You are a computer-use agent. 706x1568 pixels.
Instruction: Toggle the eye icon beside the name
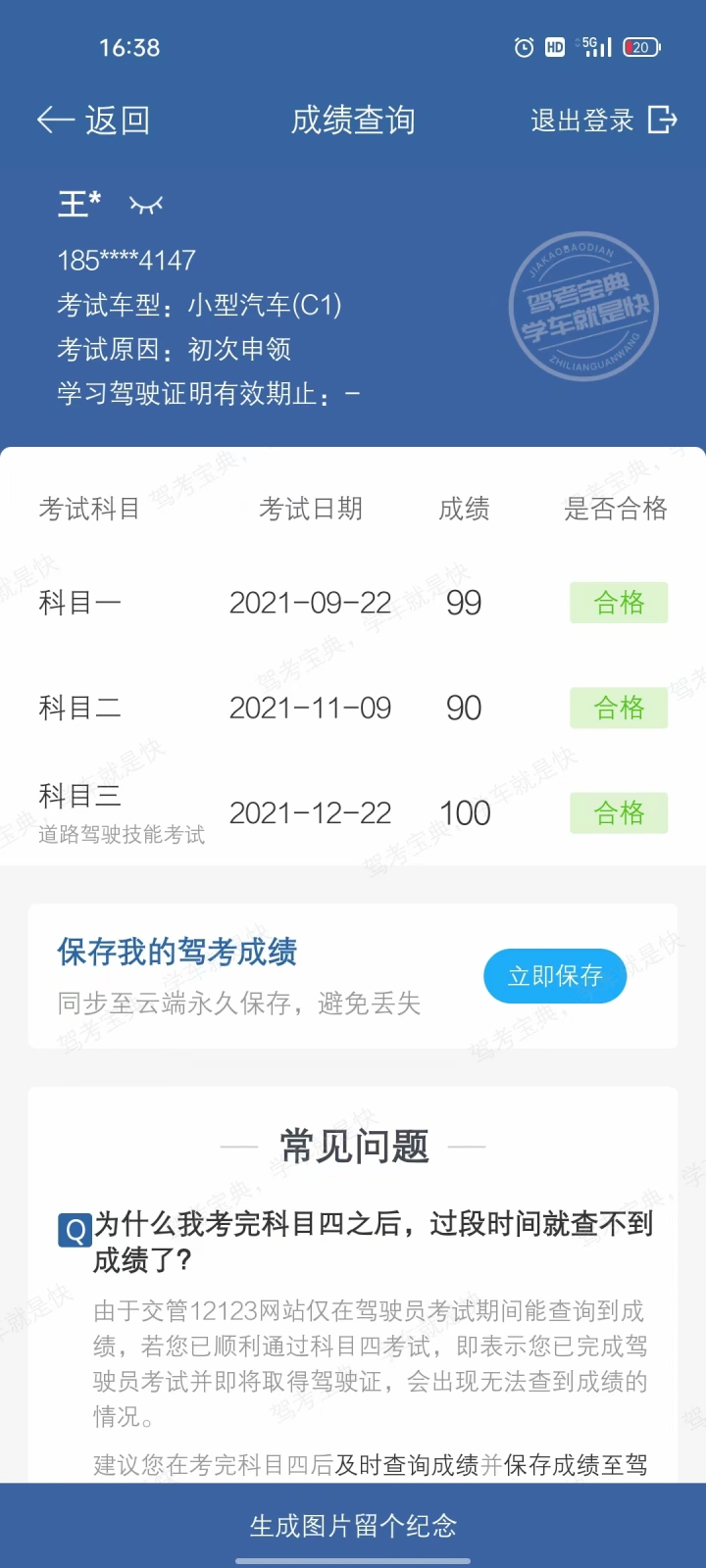tap(146, 205)
